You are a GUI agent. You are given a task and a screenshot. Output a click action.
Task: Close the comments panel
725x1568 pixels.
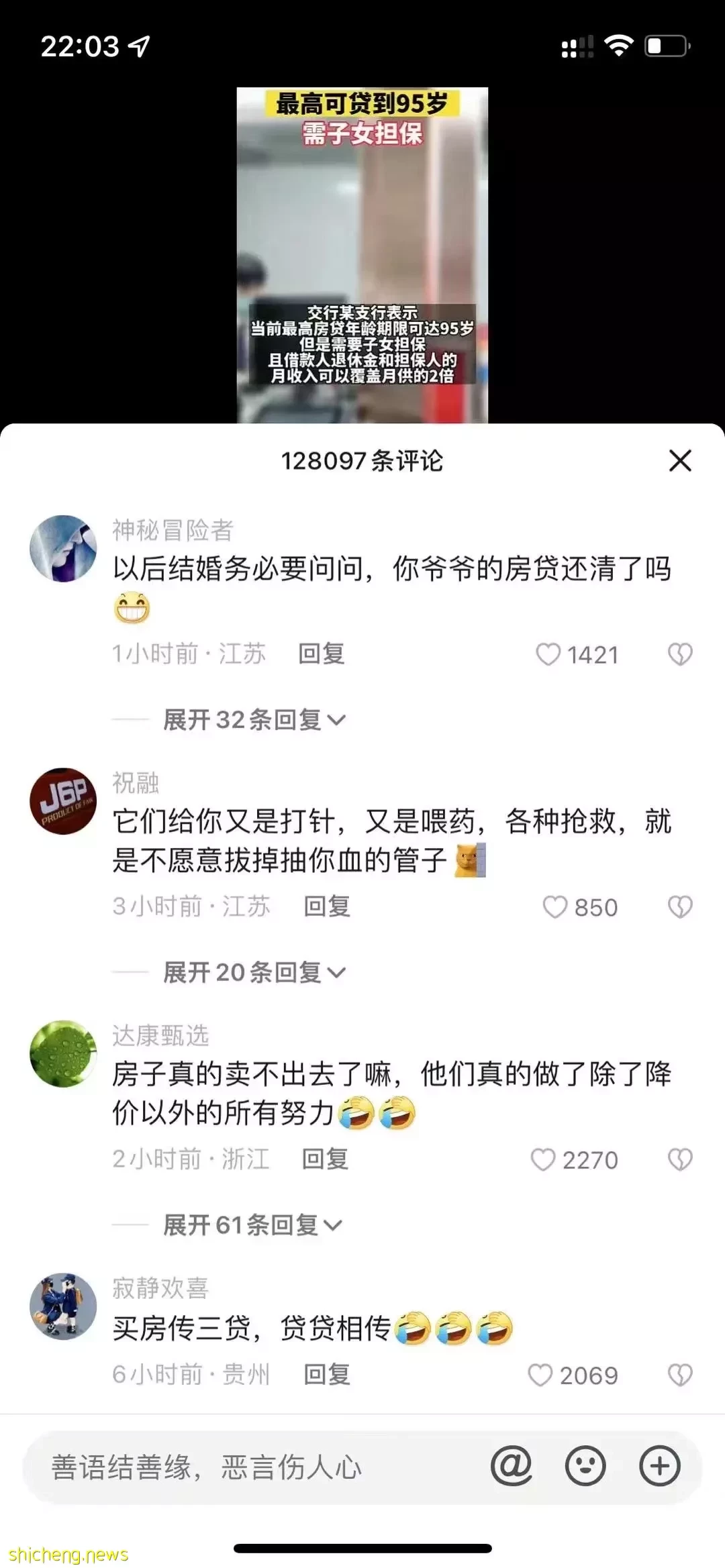pyautogui.click(x=680, y=461)
